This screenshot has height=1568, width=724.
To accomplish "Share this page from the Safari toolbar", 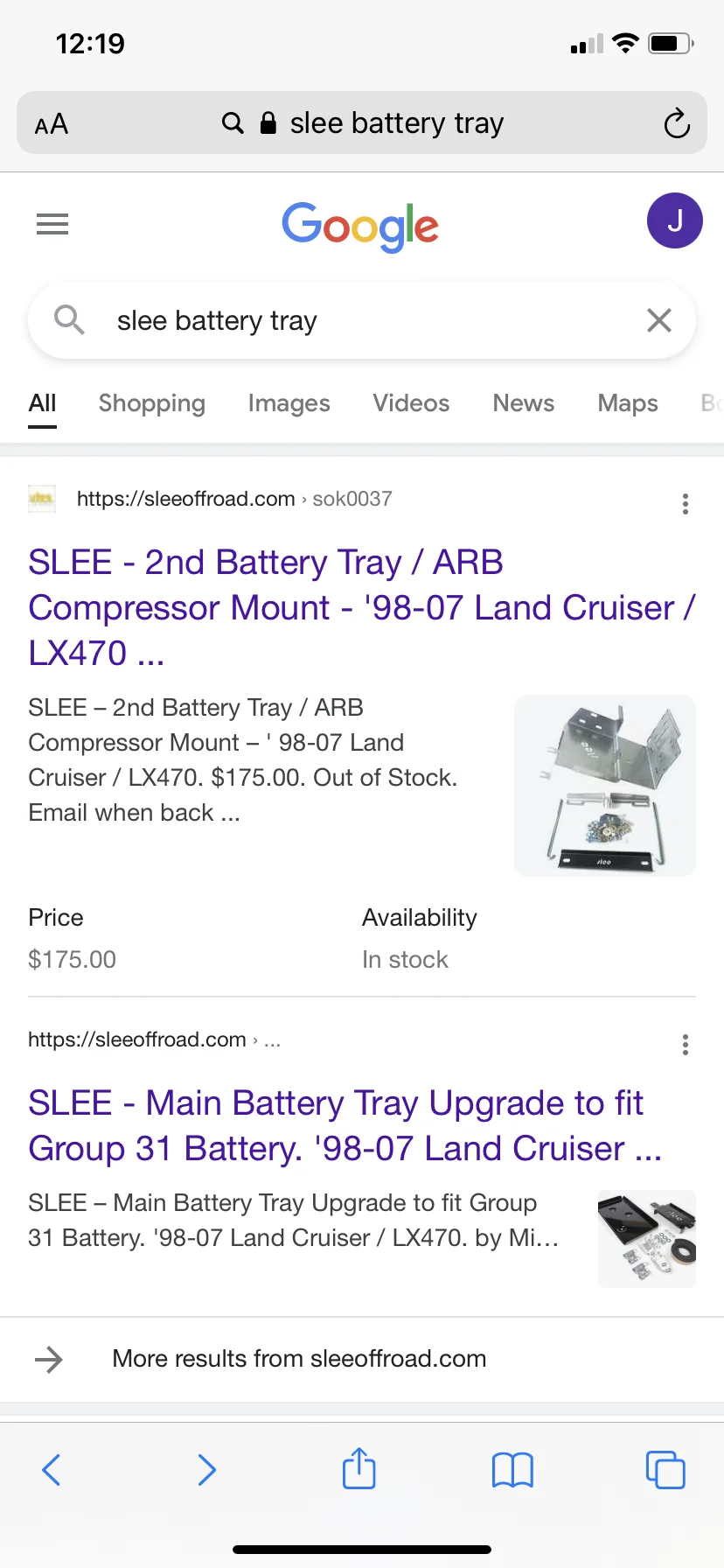I will tap(359, 1469).
